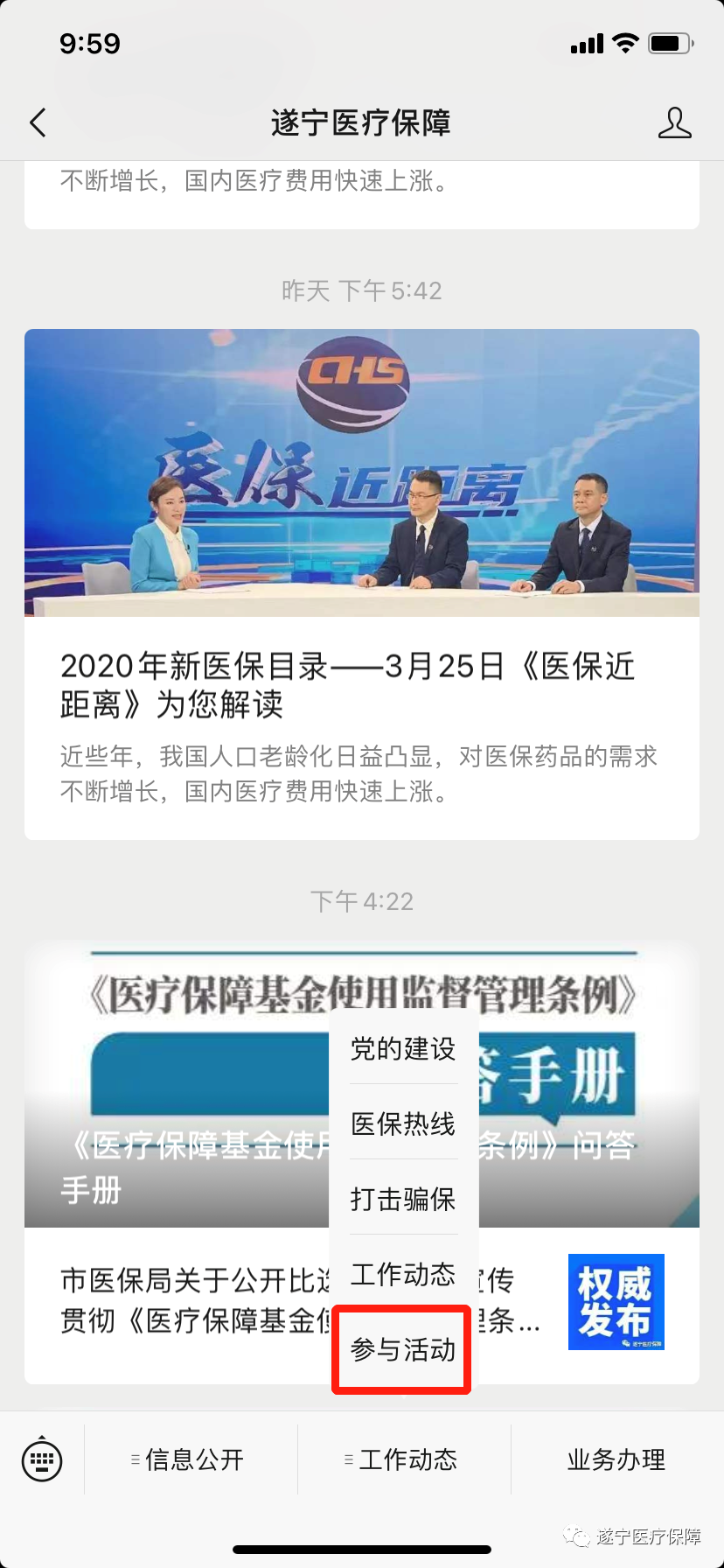The image size is (724, 1568).
Task: Tap the 昨天 下午5:42 timestamp
Action: (x=362, y=290)
